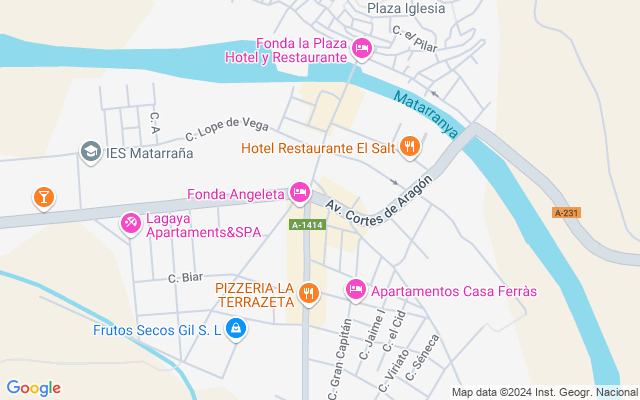Open the orange cocktail bar marker
Image resolution: width=640 pixels, height=400 pixels.
pyautogui.click(x=44, y=195)
